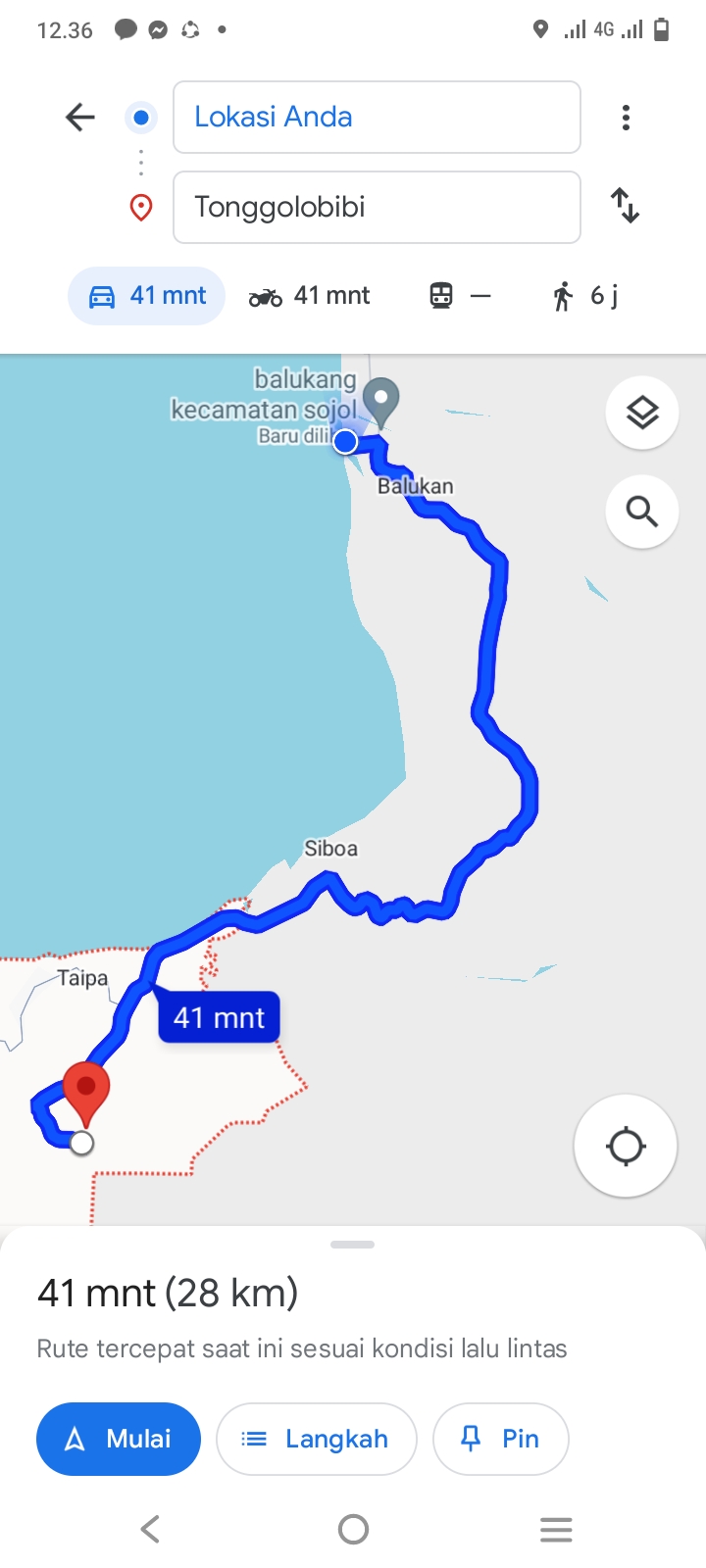The height and width of the screenshot is (1568, 706).
Task: Switch to walking mode showing 6 j
Action: pos(585,295)
